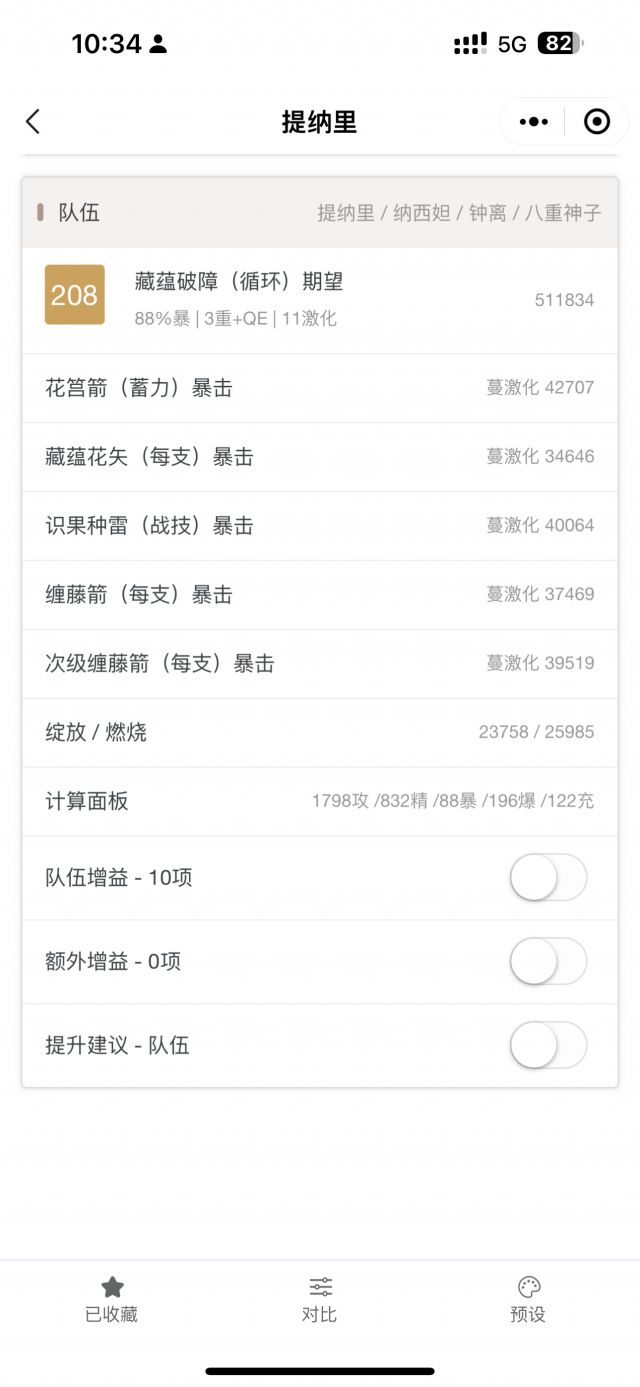Open the mini program three-dot menu
The width and height of the screenshot is (640, 1387).
coord(534,122)
